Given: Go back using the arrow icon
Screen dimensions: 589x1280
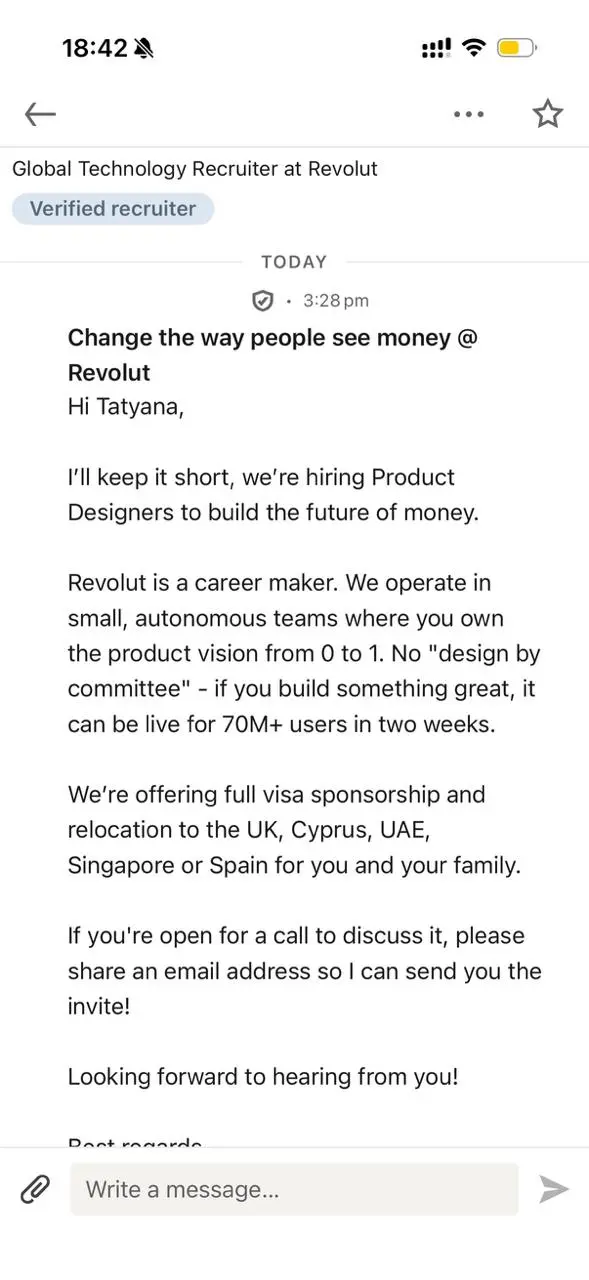Looking at the screenshot, I should click(40, 114).
